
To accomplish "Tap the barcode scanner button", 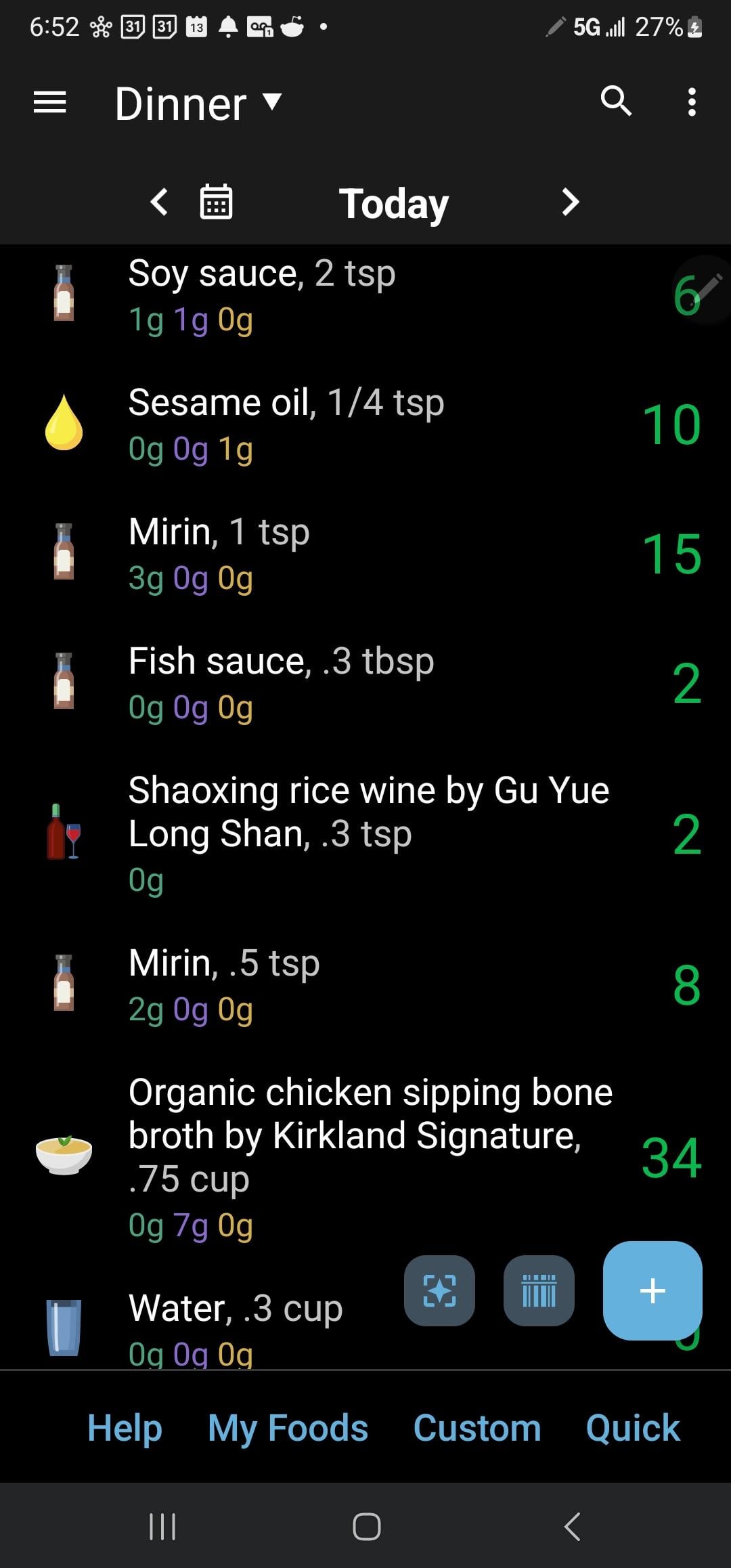I will [x=539, y=1290].
